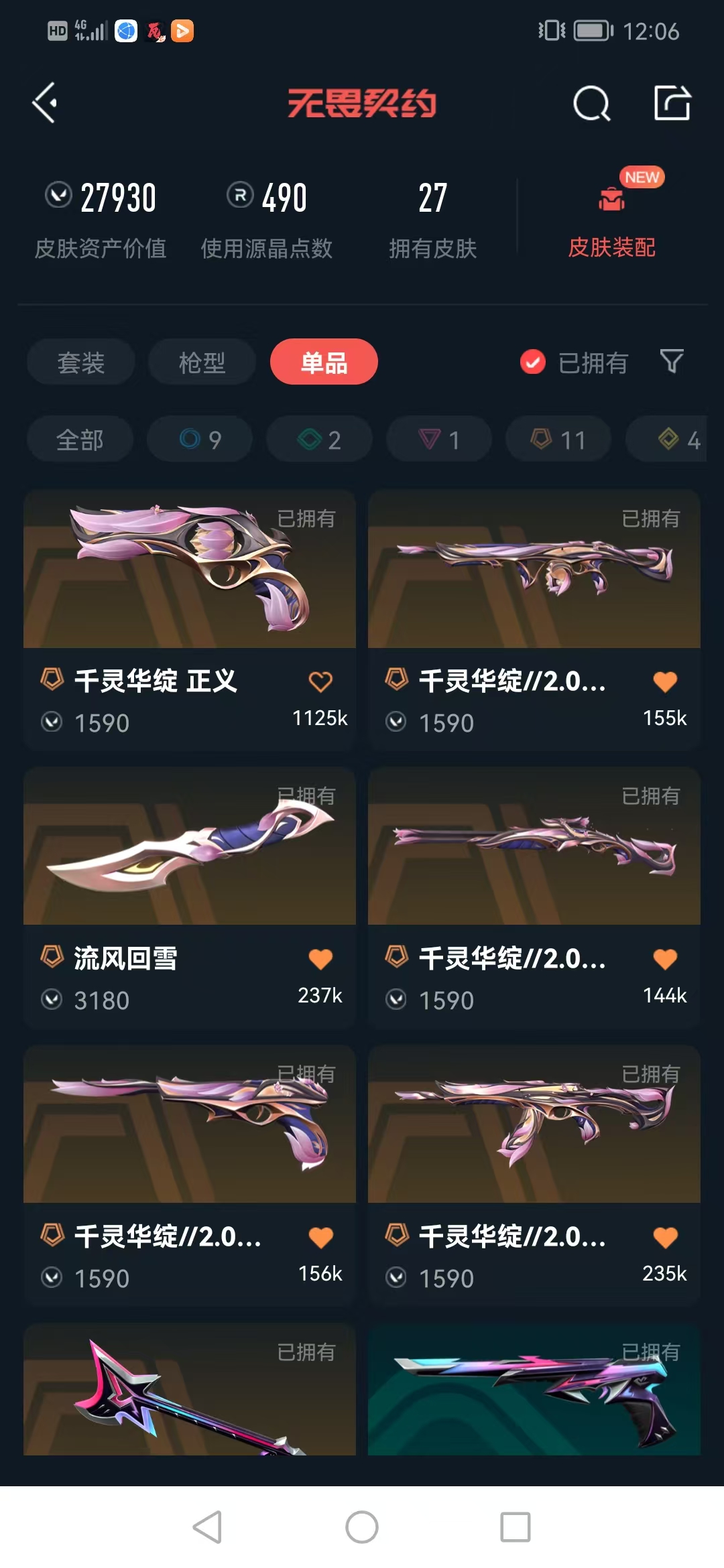Filter by the pink triangle chip showing 1

(x=439, y=440)
